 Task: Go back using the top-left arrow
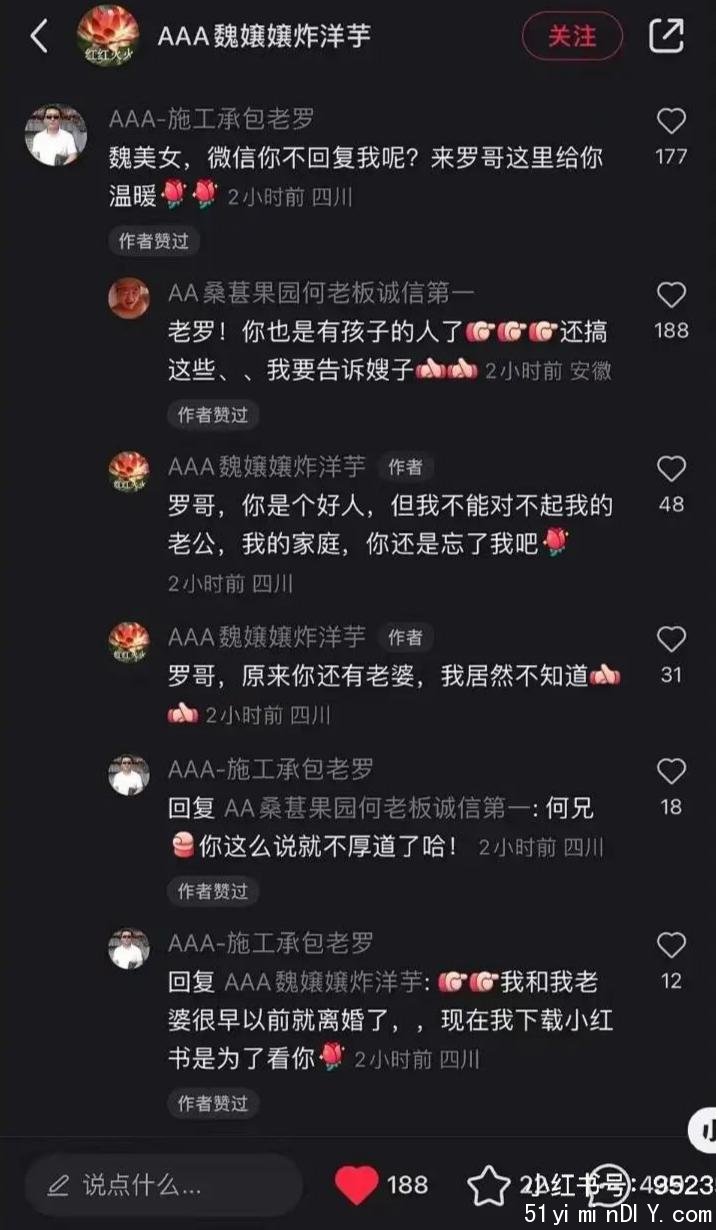tap(39, 36)
